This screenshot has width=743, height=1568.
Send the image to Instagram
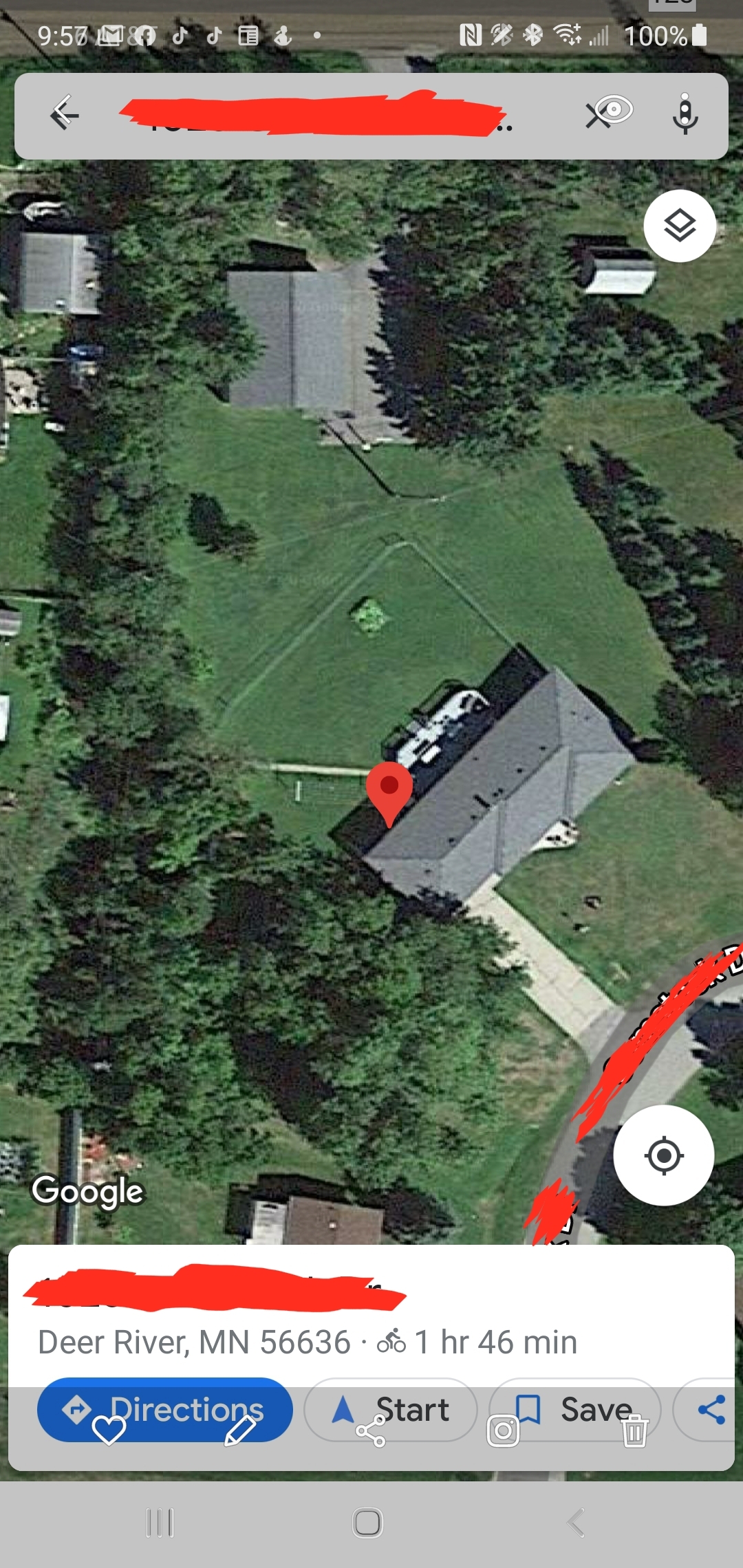[x=503, y=1431]
